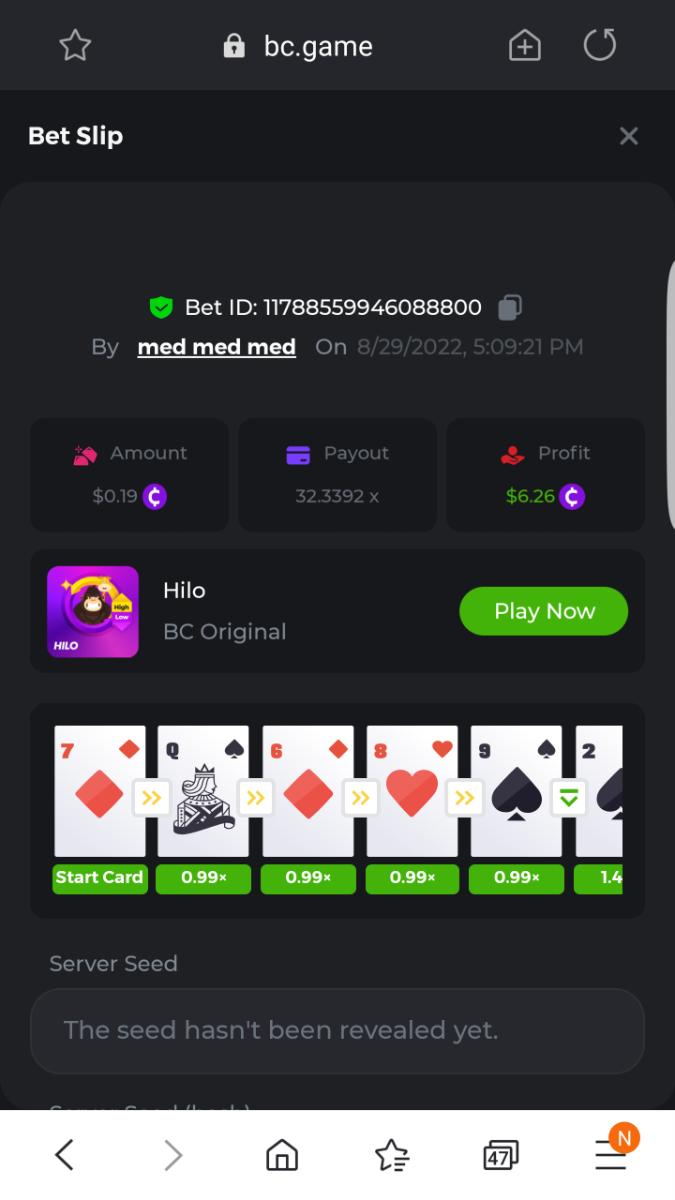Copy the Bet ID
Image resolution: width=675 pixels, height=1200 pixels.
point(510,307)
